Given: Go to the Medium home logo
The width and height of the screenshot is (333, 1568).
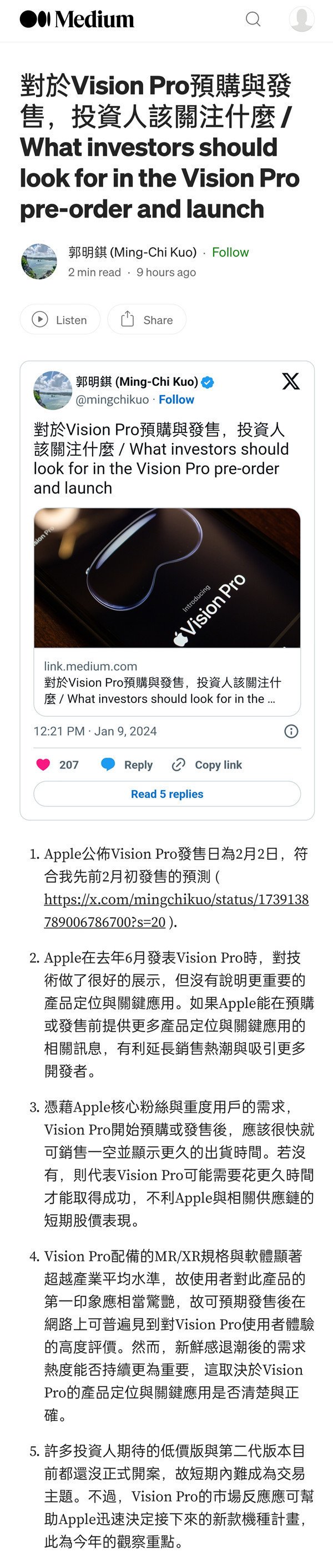Looking at the screenshot, I should (x=77, y=19).
